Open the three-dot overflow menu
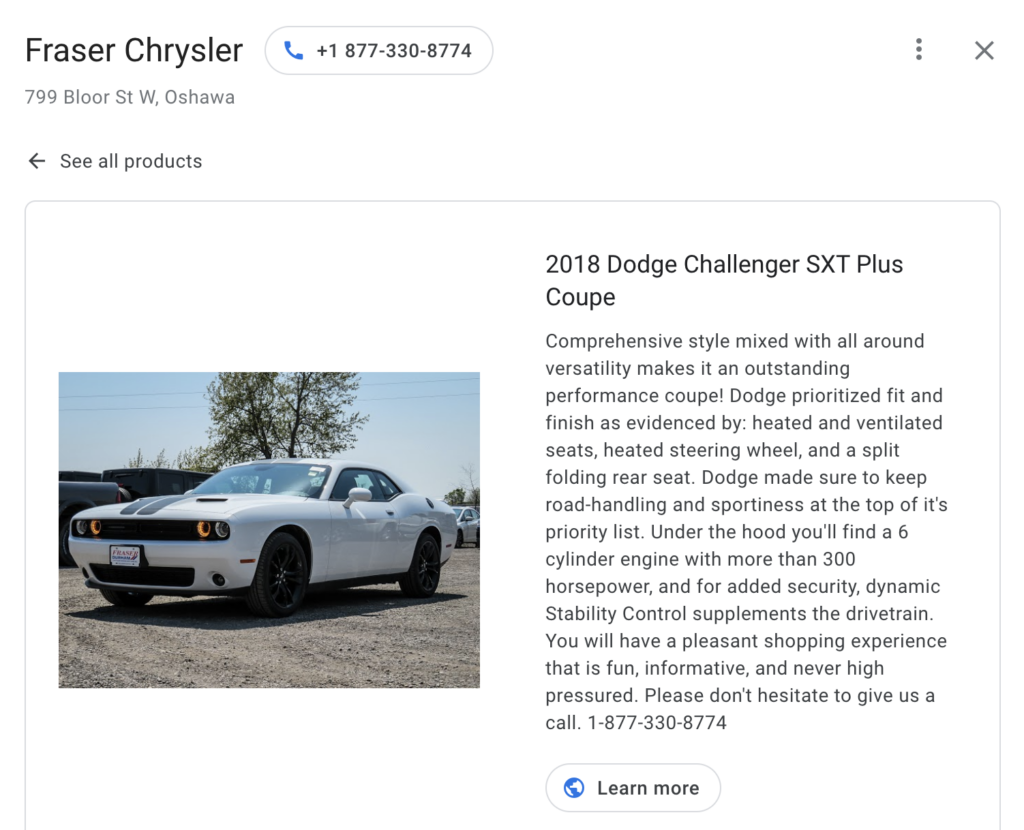This screenshot has height=830, width=1024. coord(918,50)
